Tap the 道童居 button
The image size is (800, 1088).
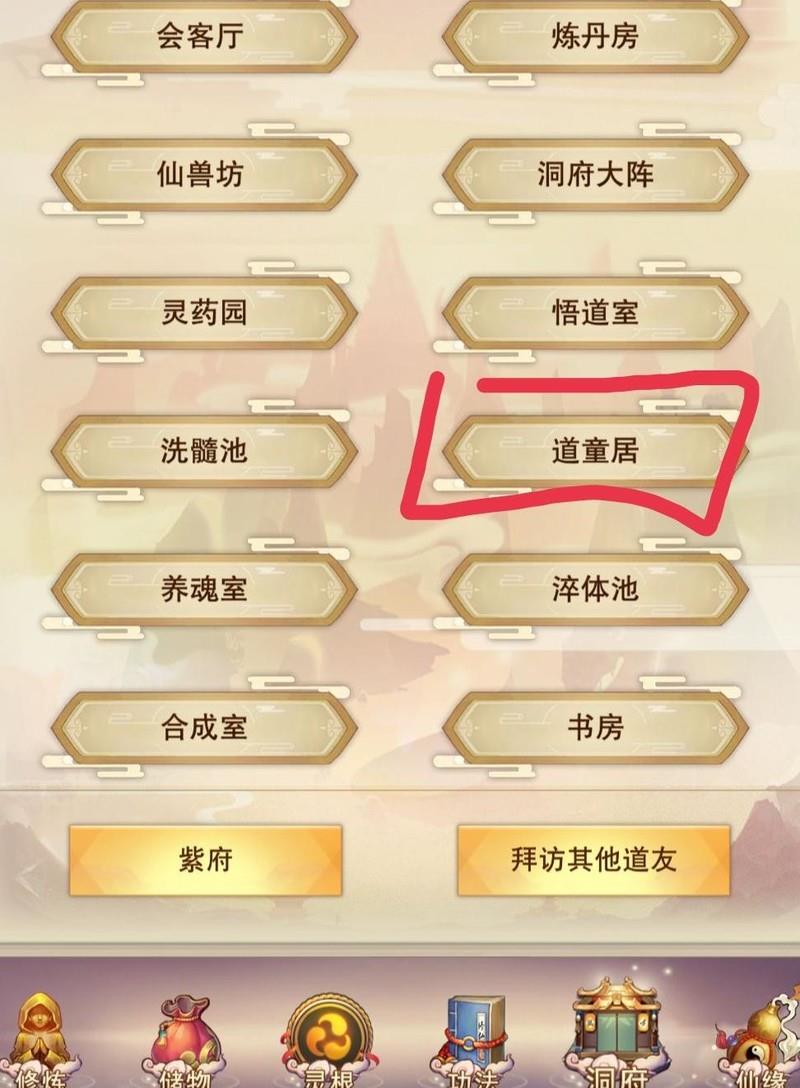[595, 452]
